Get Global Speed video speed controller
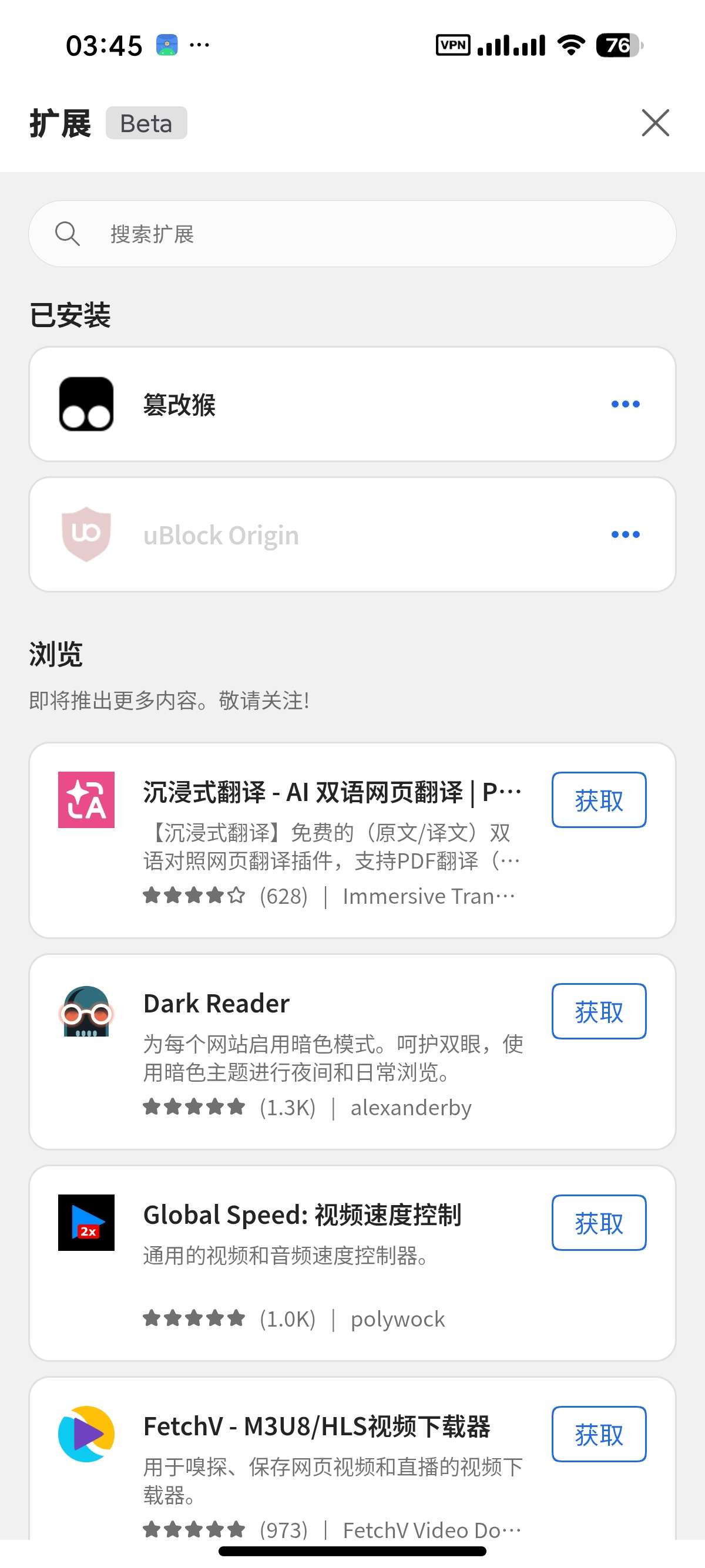 coord(599,1223)
